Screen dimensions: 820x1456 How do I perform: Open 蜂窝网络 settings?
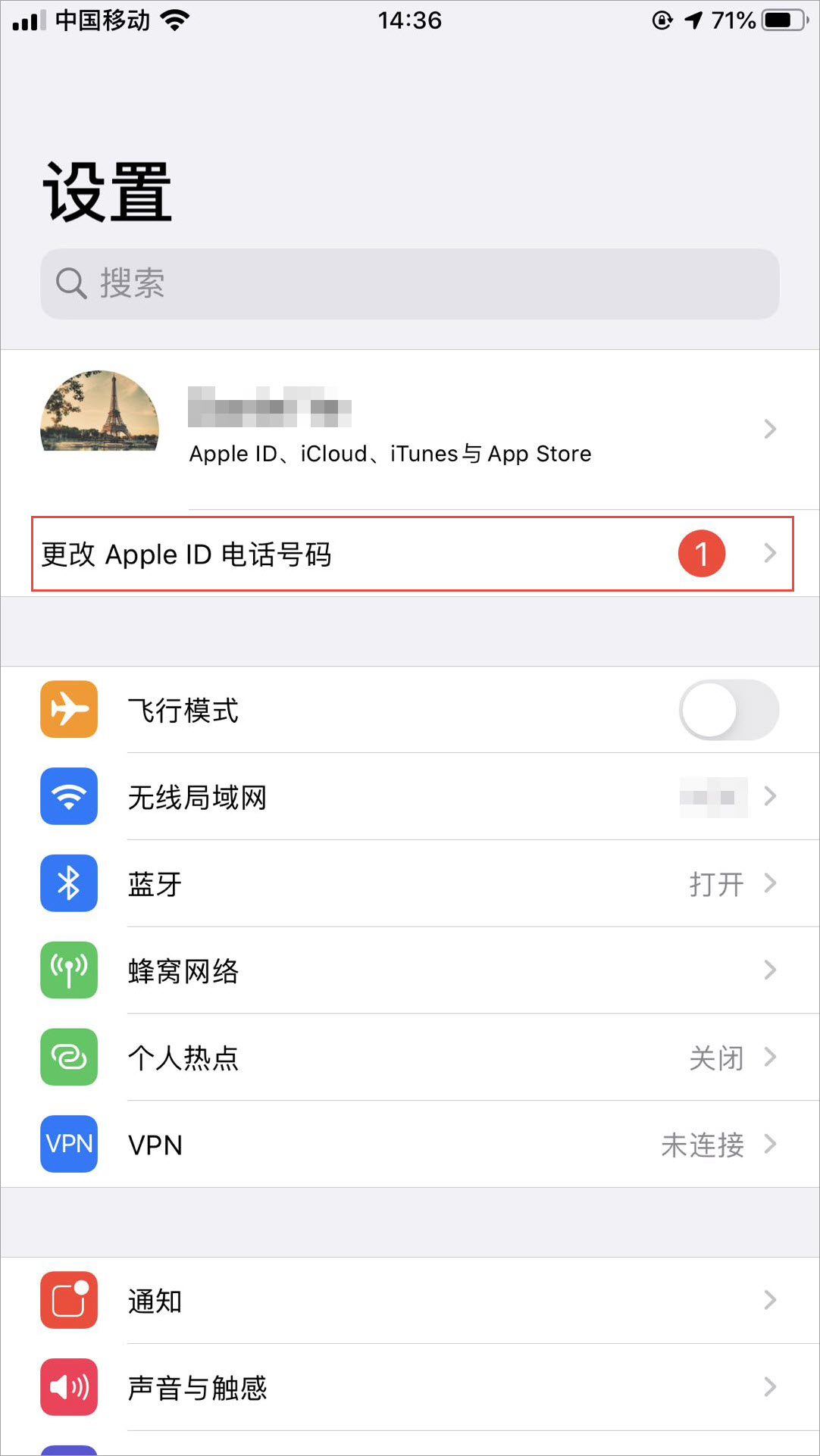click(409, 970)
